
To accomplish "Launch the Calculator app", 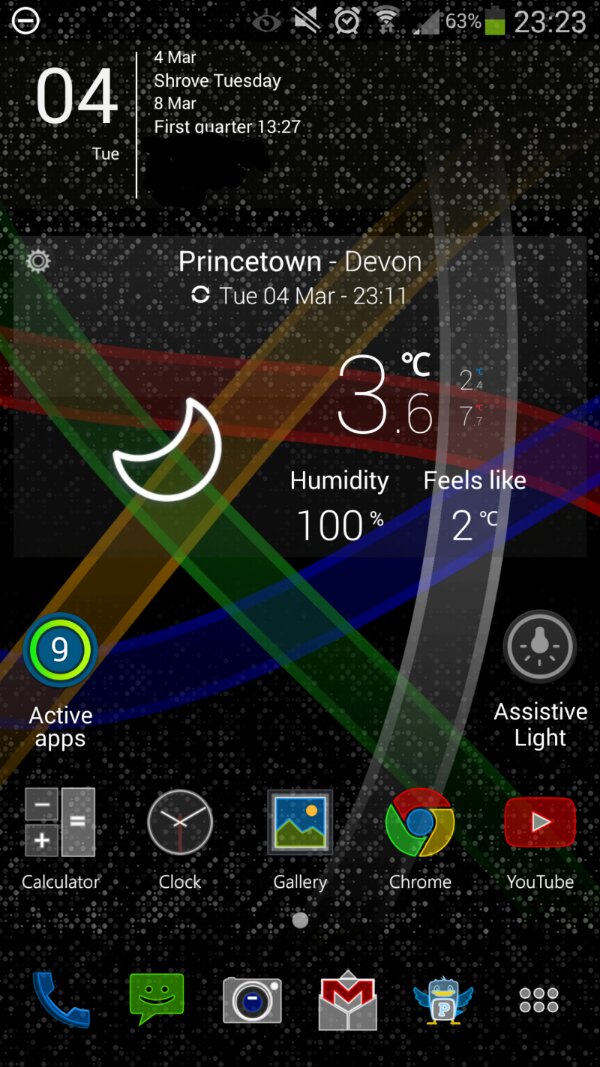I will [x=60, y=823].
